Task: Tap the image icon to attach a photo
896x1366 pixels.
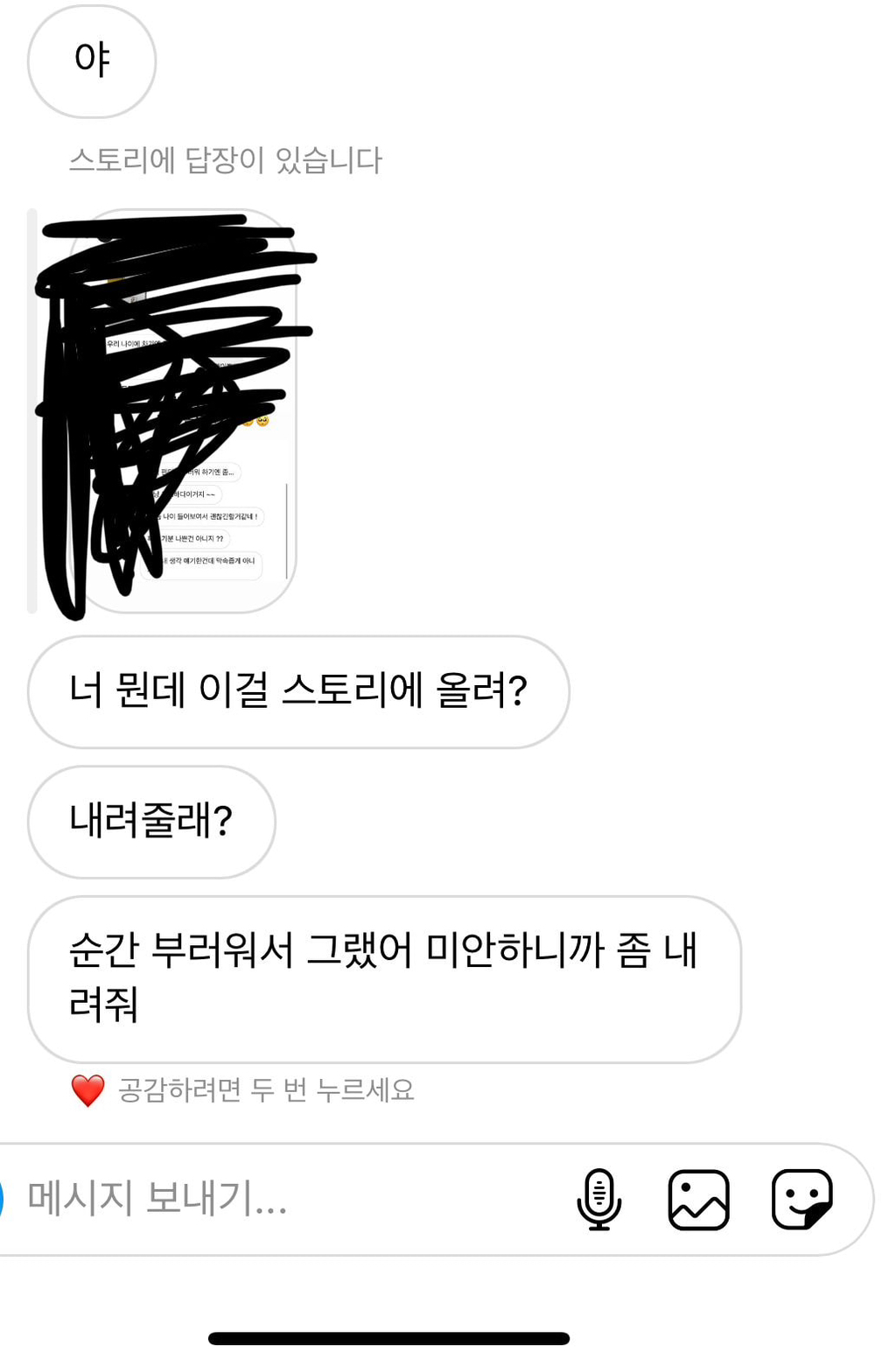Action: (x=699, y=1199)
